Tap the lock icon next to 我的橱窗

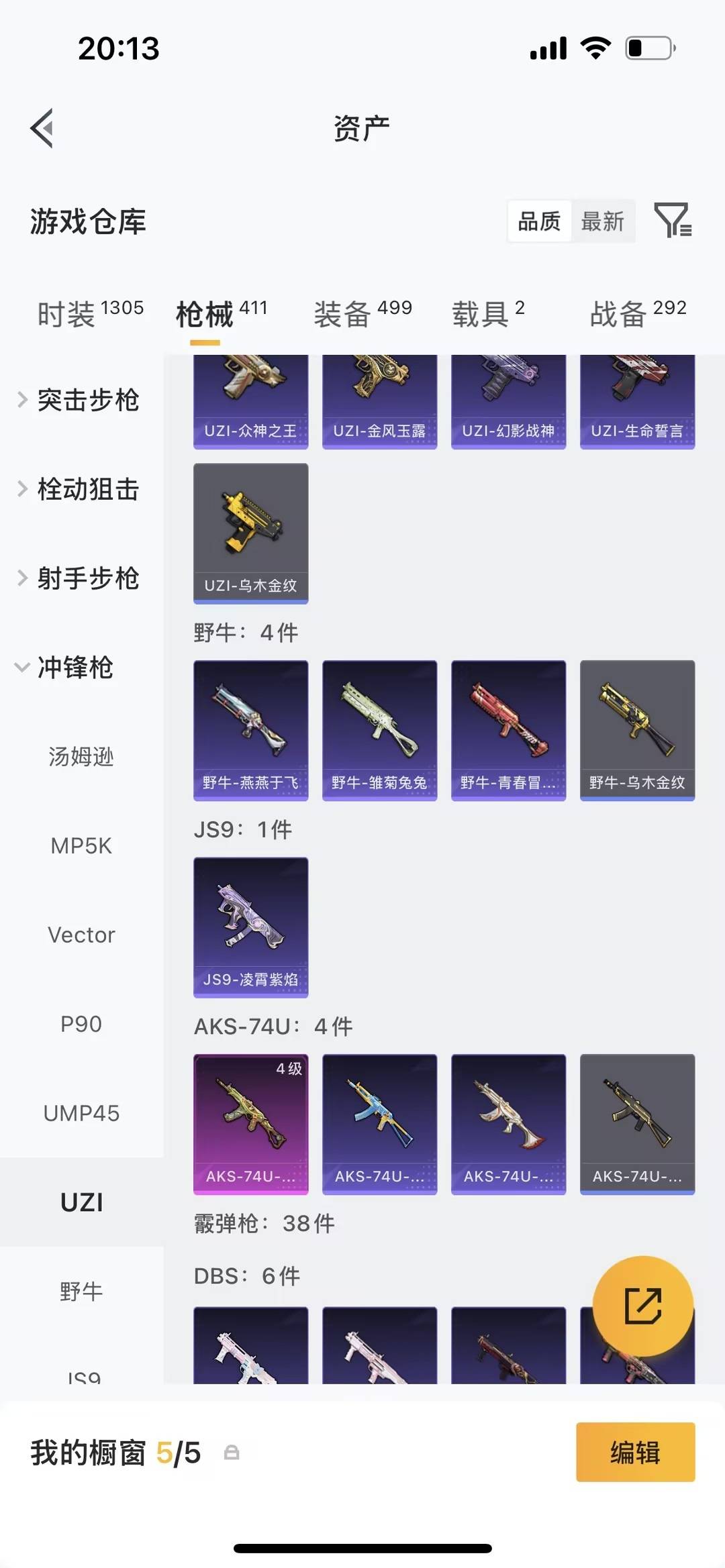[x=231, y=1452]
